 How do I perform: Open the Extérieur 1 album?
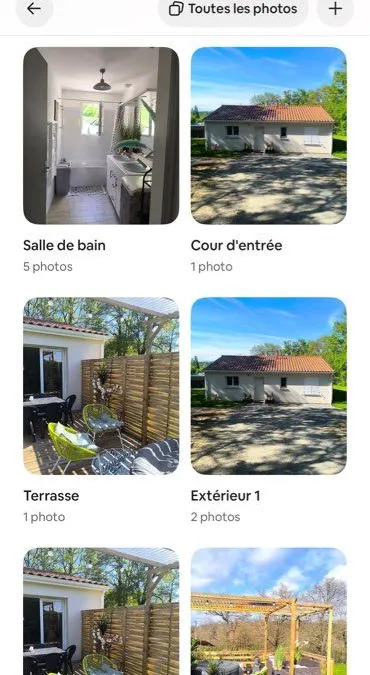(x=268, y=386)
